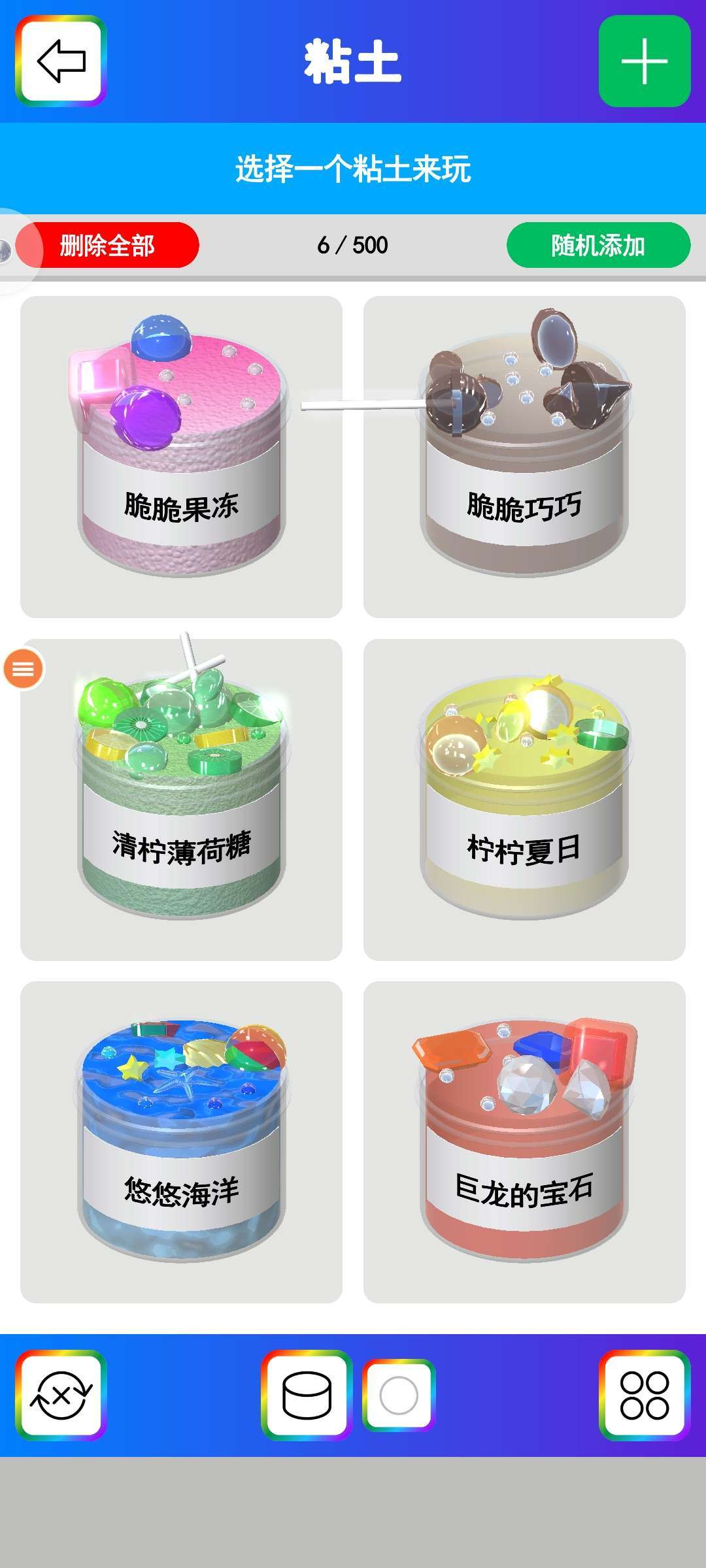Switch to the cylinder jar view
The width and height of the screenshot is (706, 1568).
307,1395
